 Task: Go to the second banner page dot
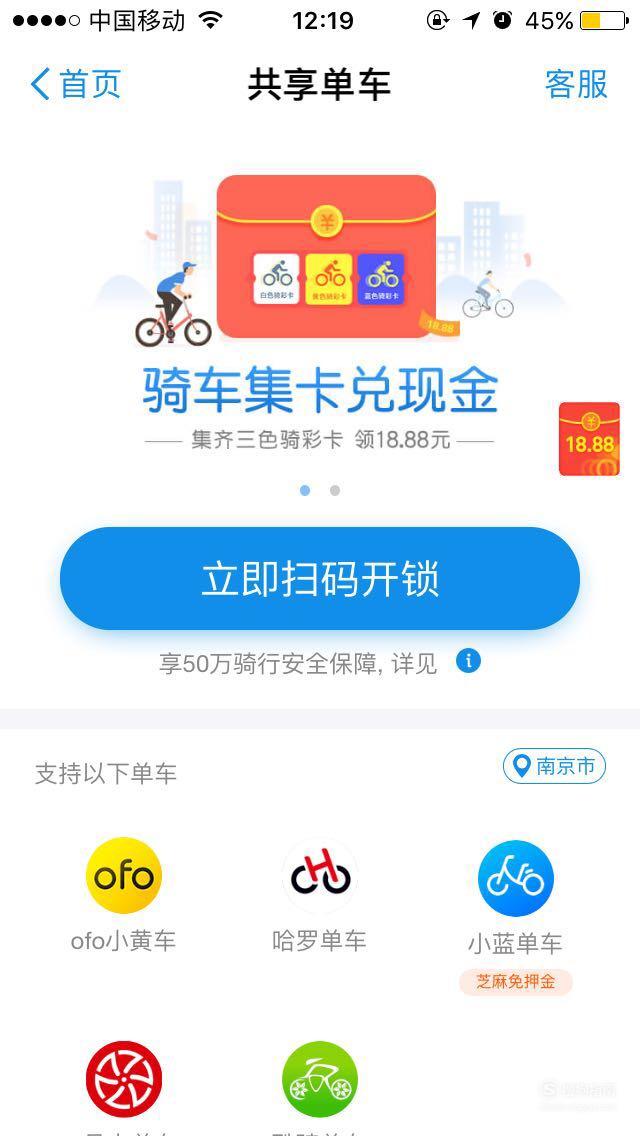335,490
